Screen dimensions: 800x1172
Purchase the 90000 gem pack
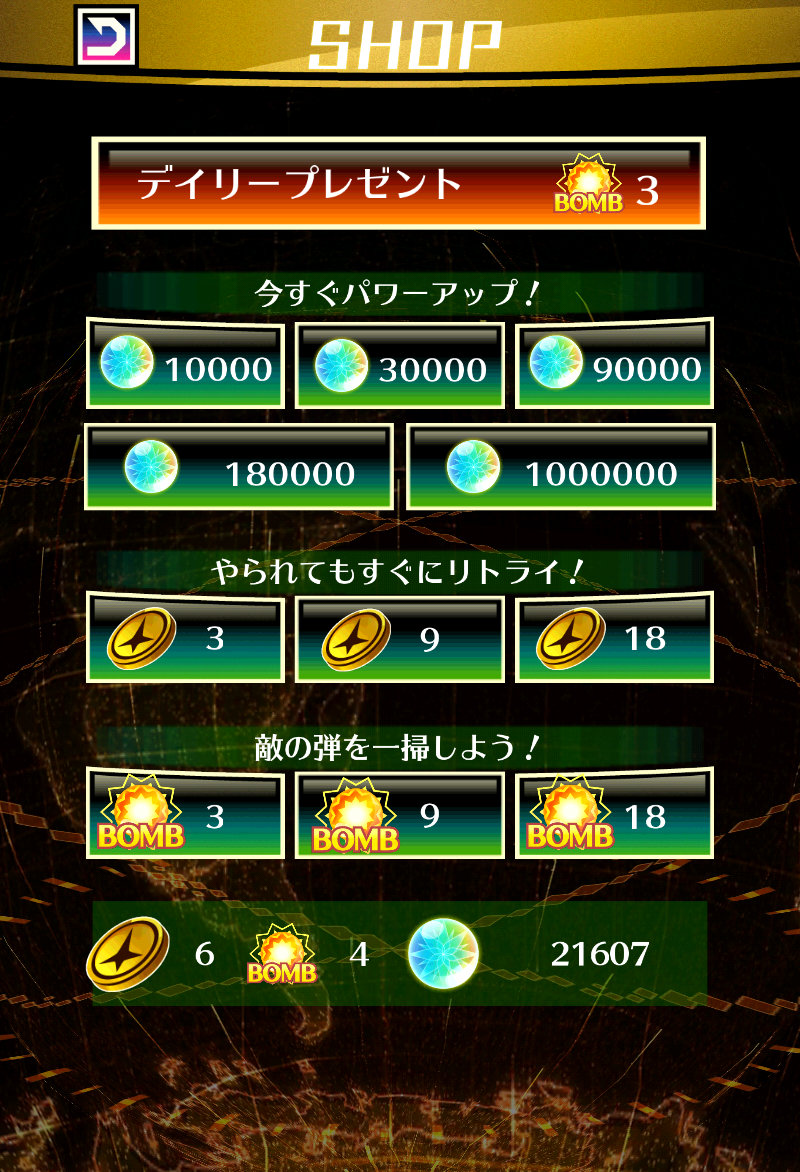[613, 367]
